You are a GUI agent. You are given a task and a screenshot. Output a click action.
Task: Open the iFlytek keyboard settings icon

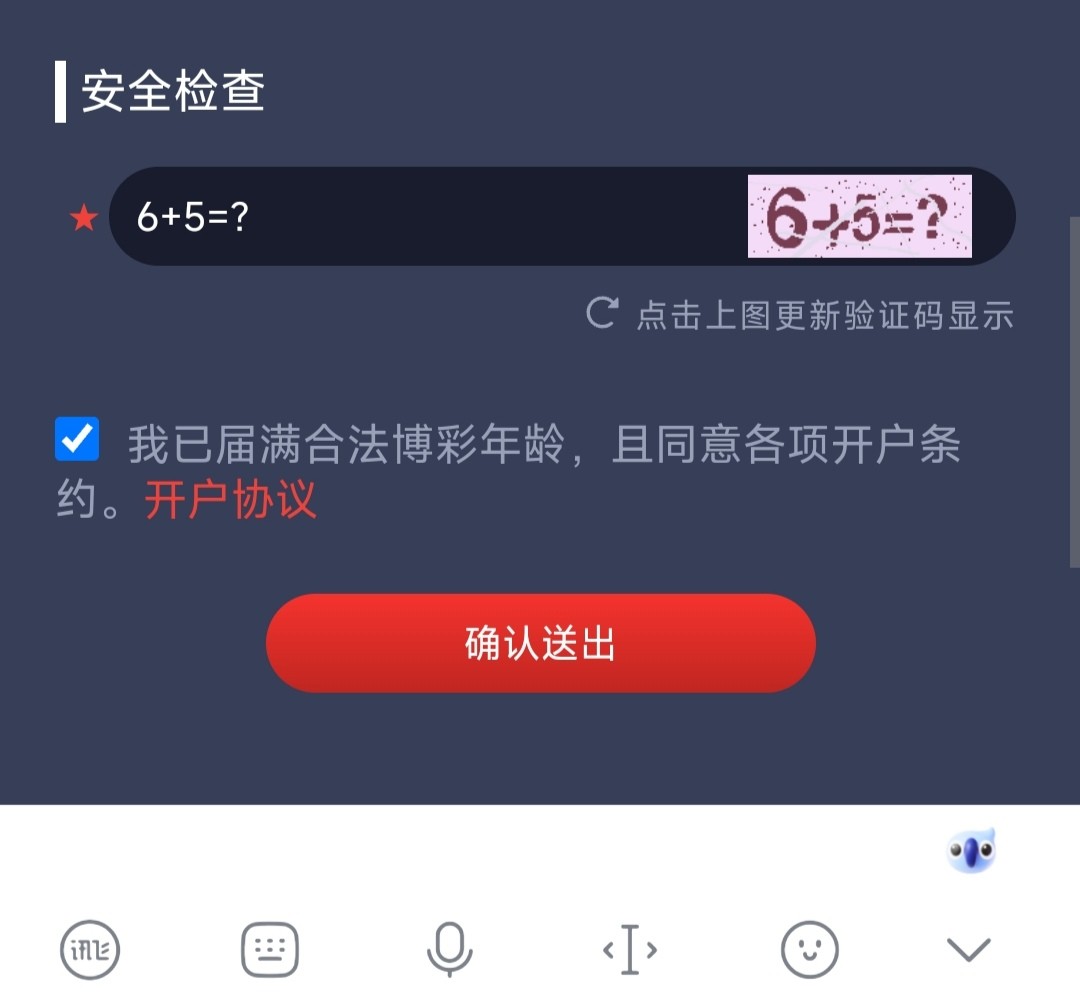pyautogui.click(x=90, y=949)
